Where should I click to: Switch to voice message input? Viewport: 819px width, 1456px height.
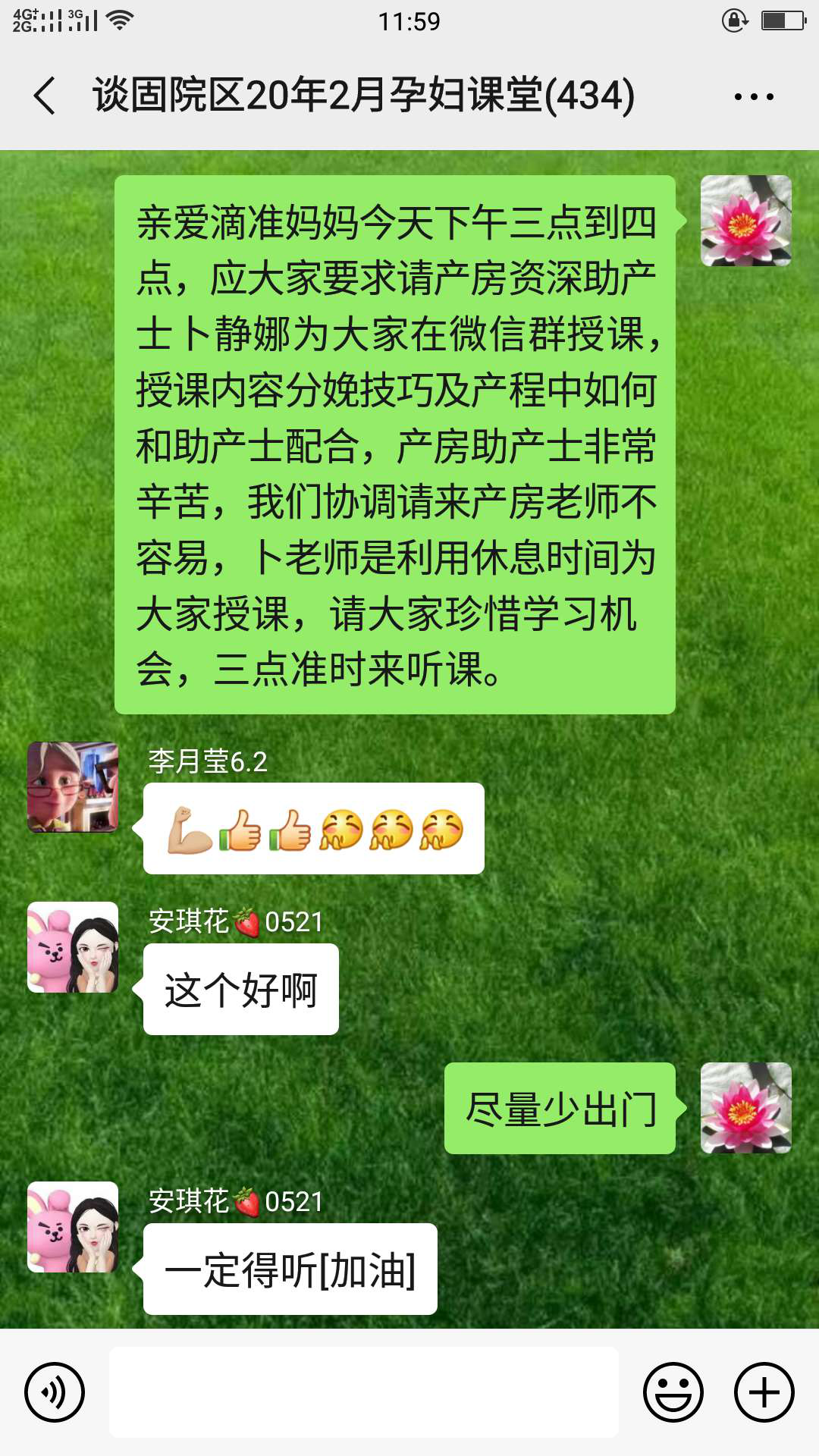click(x=55, y=1392)
